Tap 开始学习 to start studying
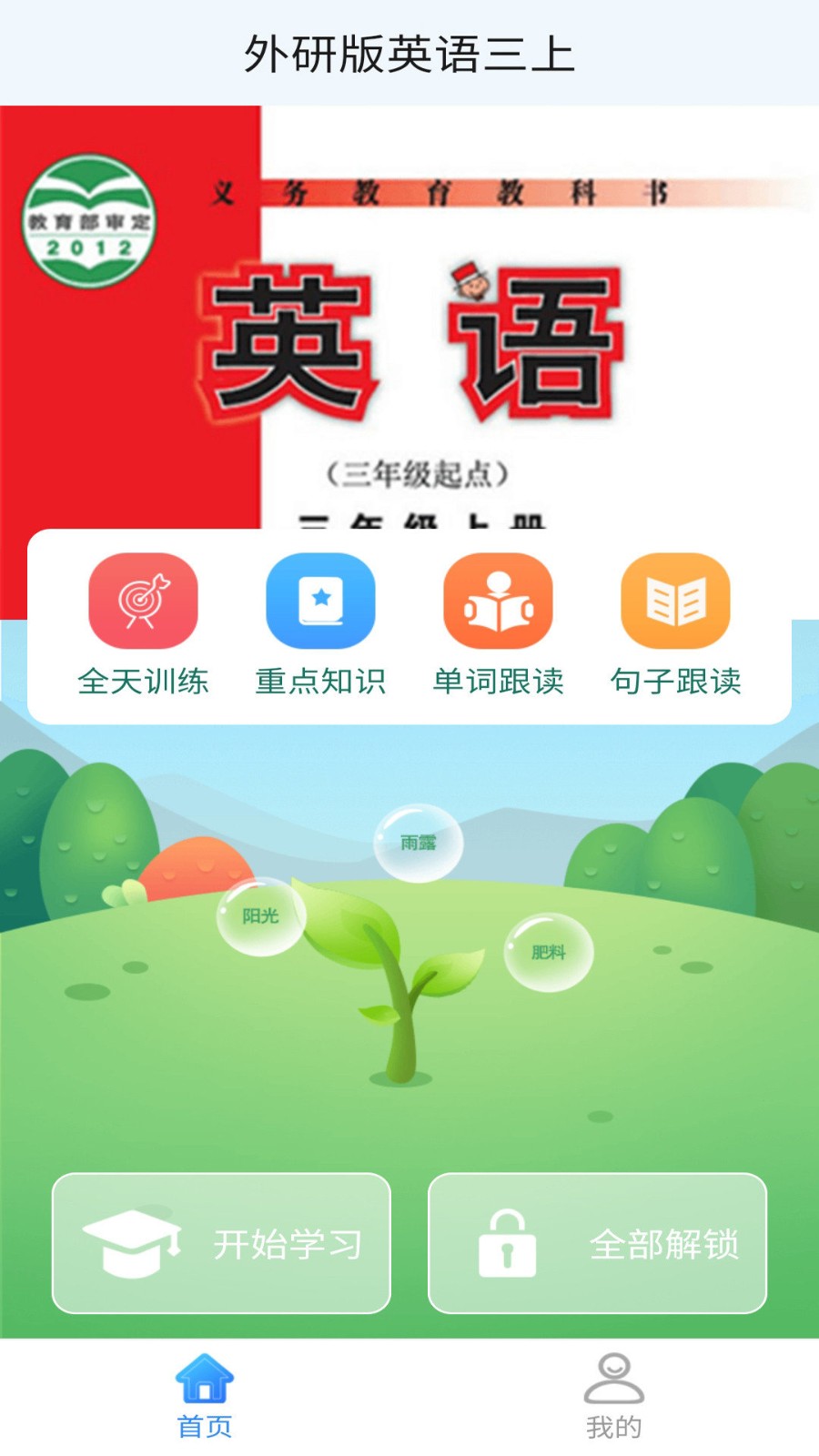 pos(221,1243)
